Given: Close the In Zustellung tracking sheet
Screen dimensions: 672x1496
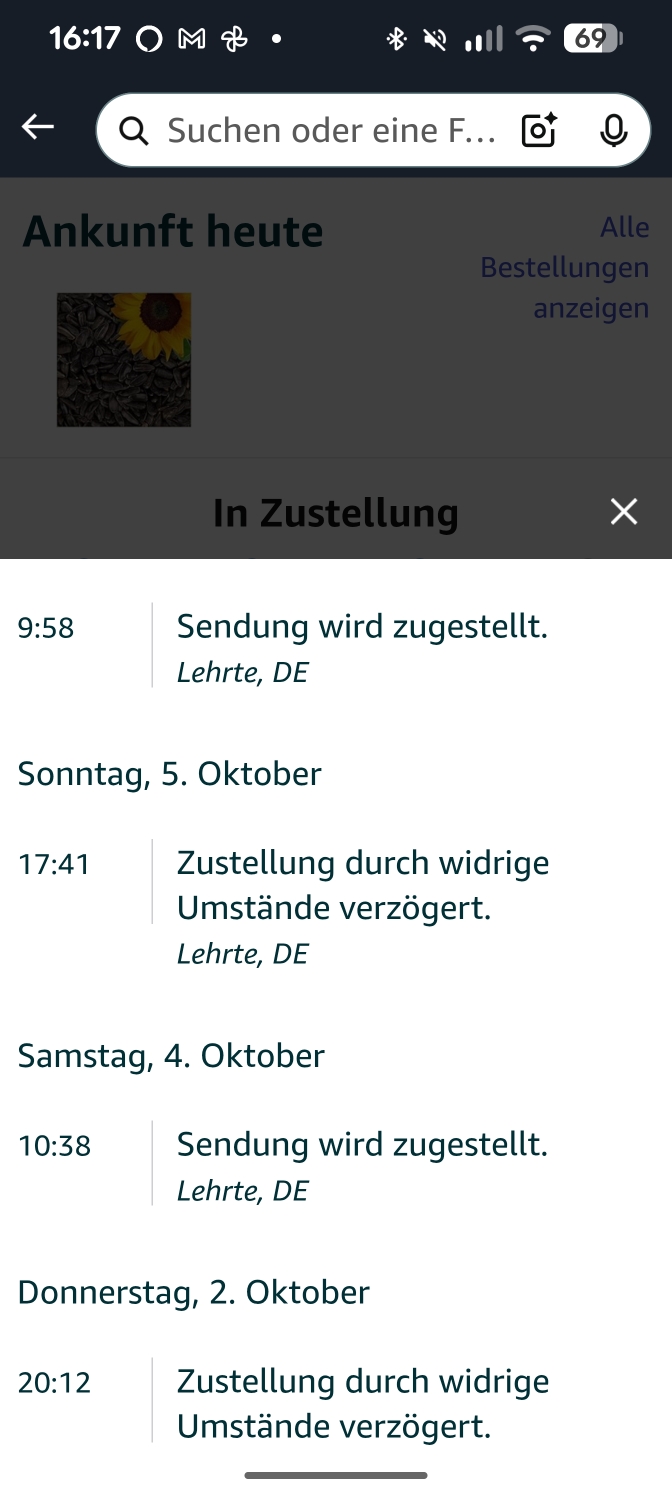Looking at the screenshot, I should 624,512.
